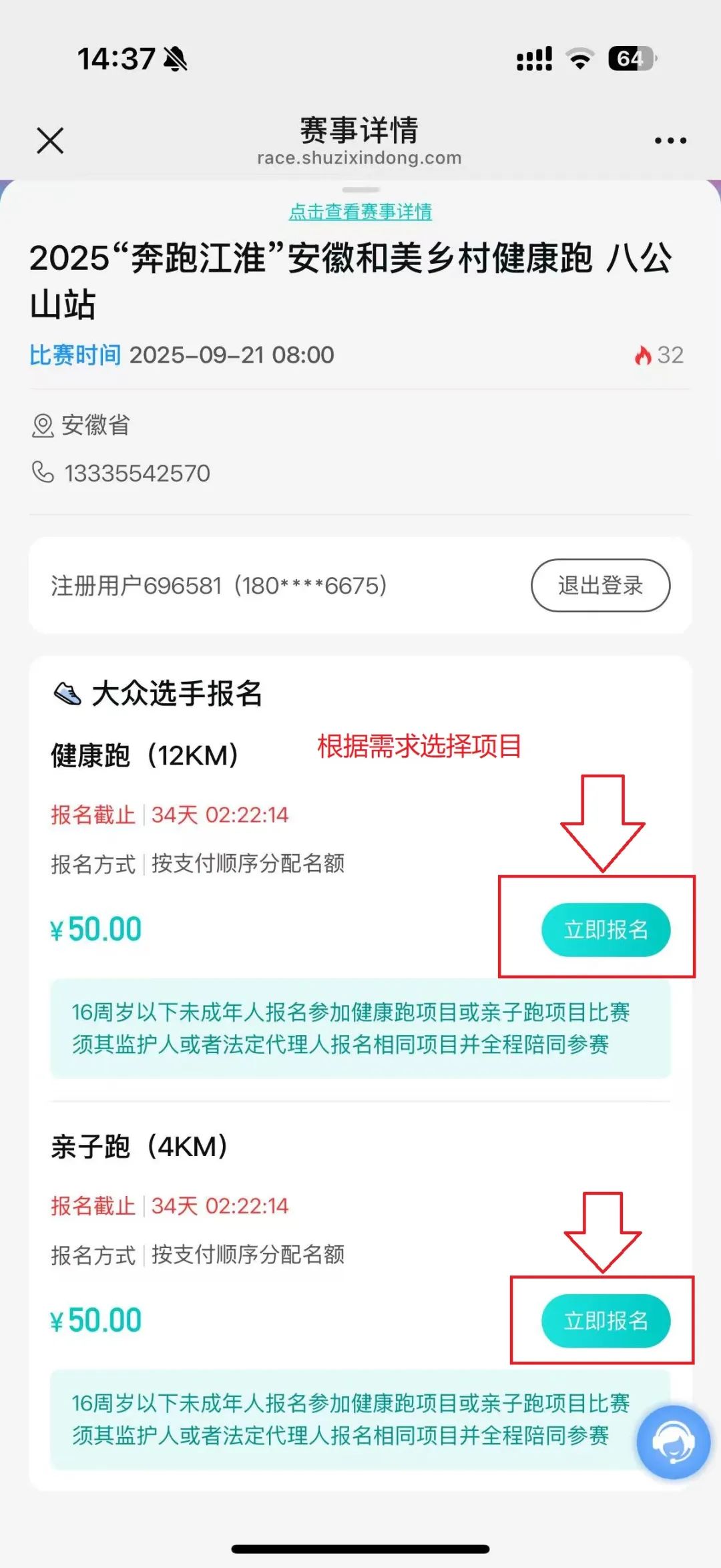
Task: Close the race details webview
Action: (x=50, y=141)
